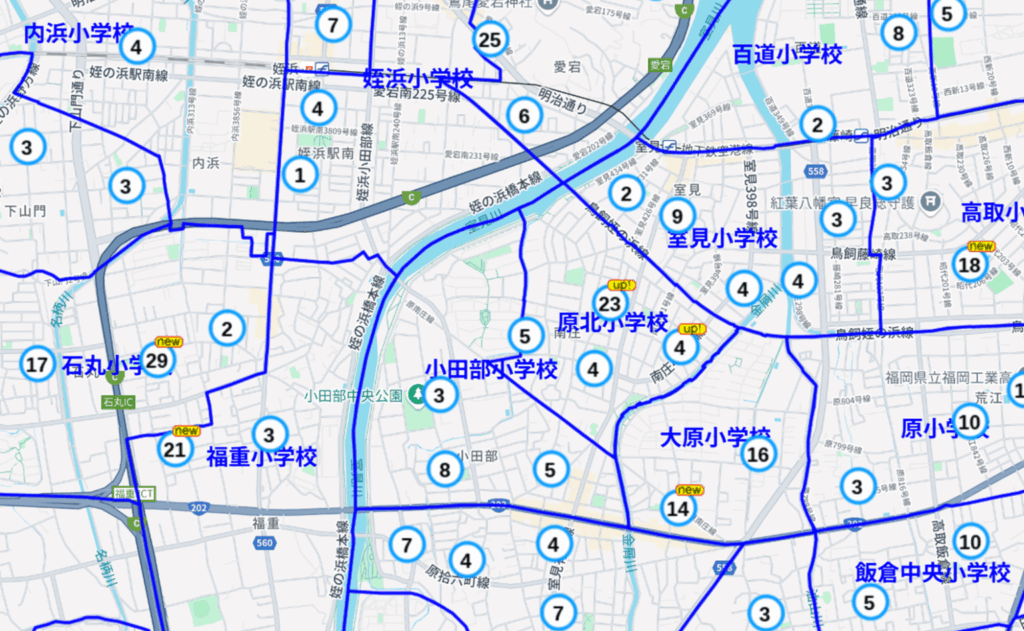The image size is (1024, 631).
Task: Tap the 4 marker with the up badge
Action: click(681, 347)
